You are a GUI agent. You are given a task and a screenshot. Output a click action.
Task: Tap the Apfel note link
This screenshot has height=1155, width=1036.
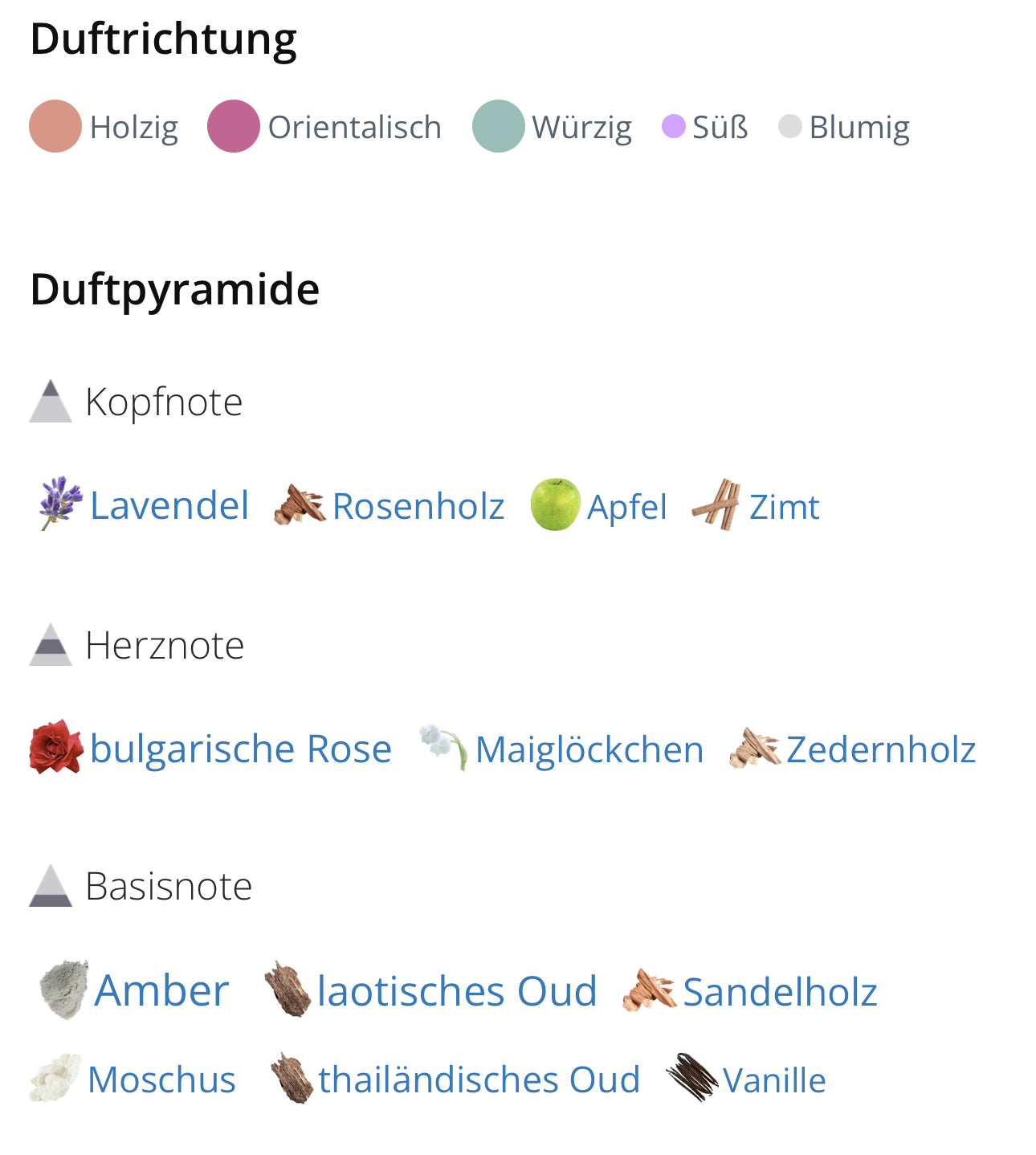point(626,507)
